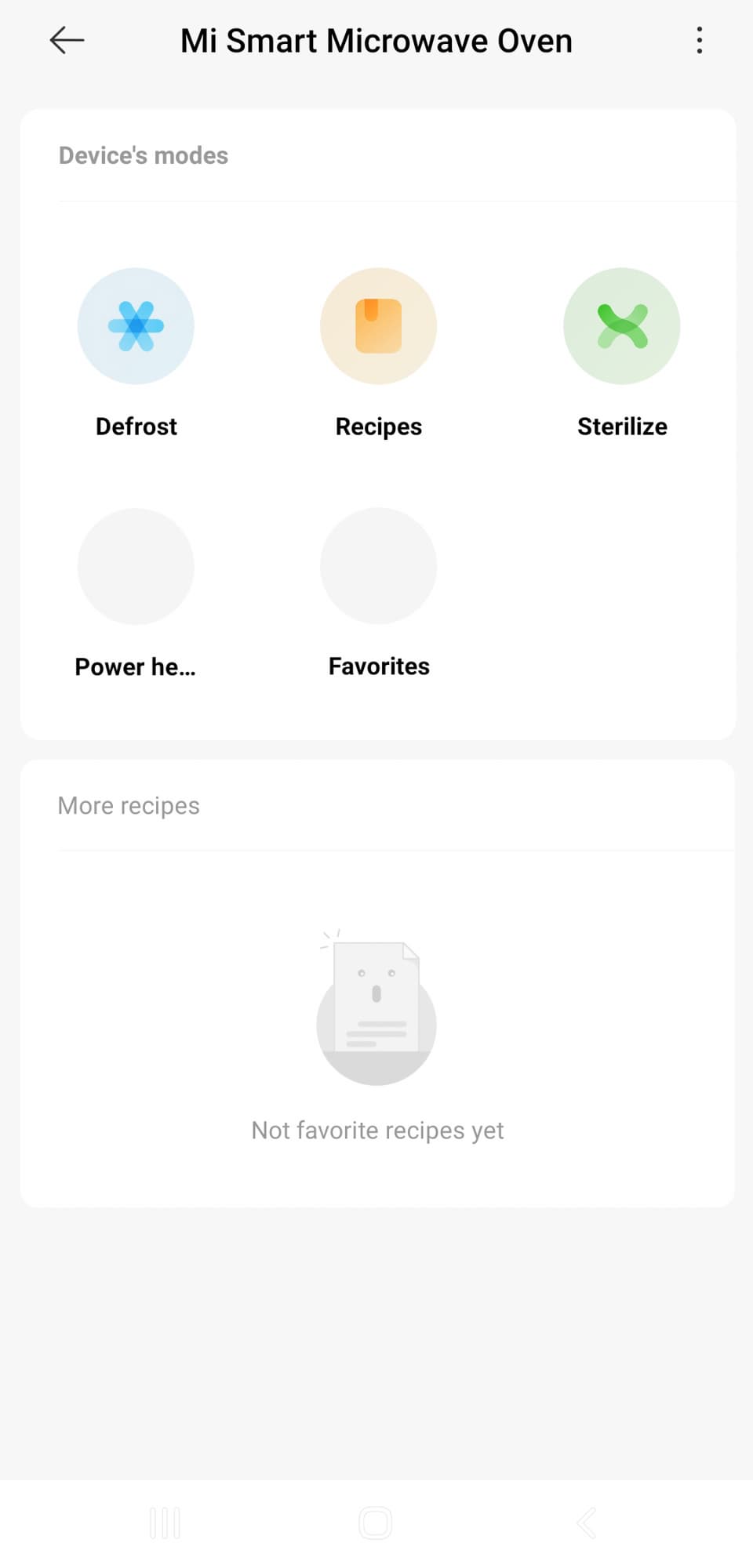Select the Defrost mode
This screenshot has height=1568, width=753.
(x=136, y=326)
